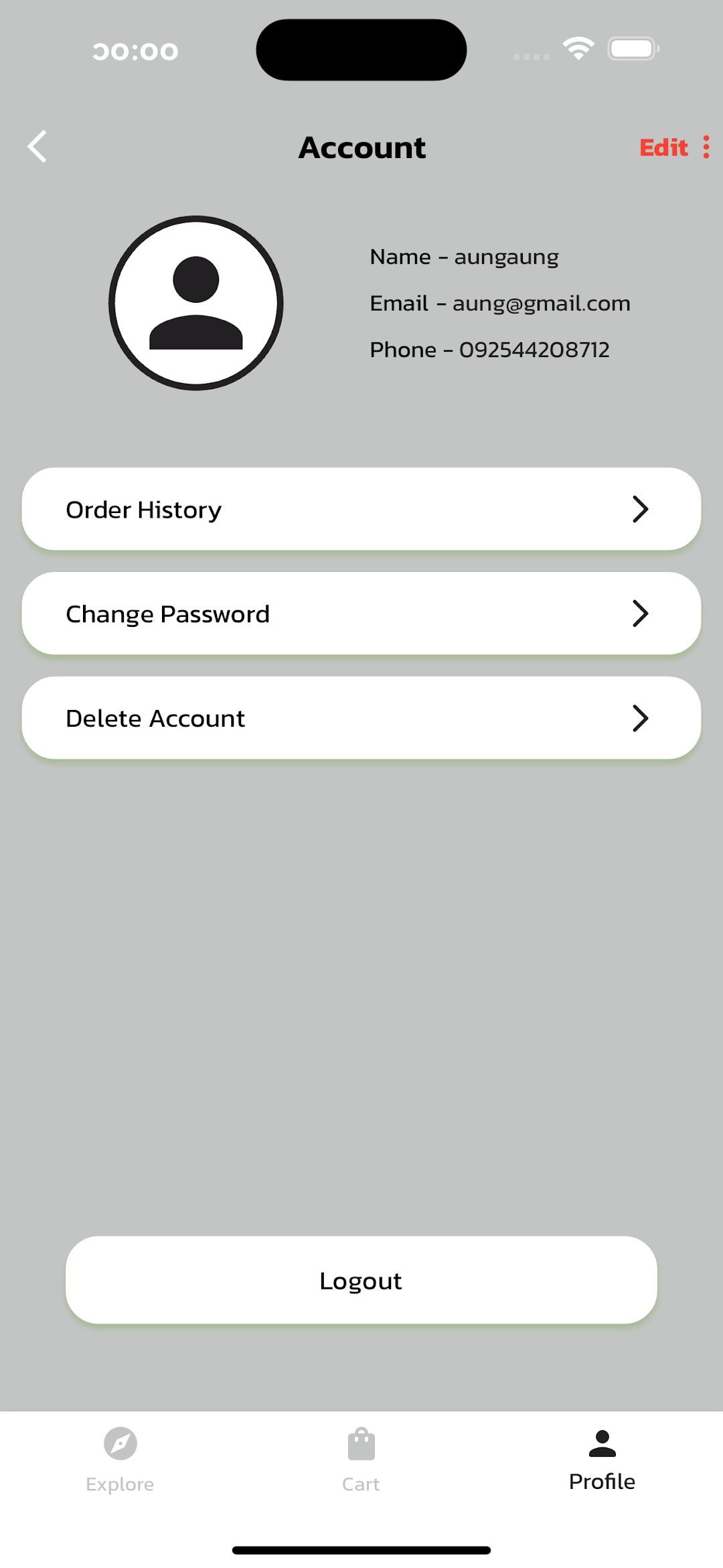This screenshot has width=723, height=1568.
Task: Log out with the Logout button
Action: point(361,1280)
